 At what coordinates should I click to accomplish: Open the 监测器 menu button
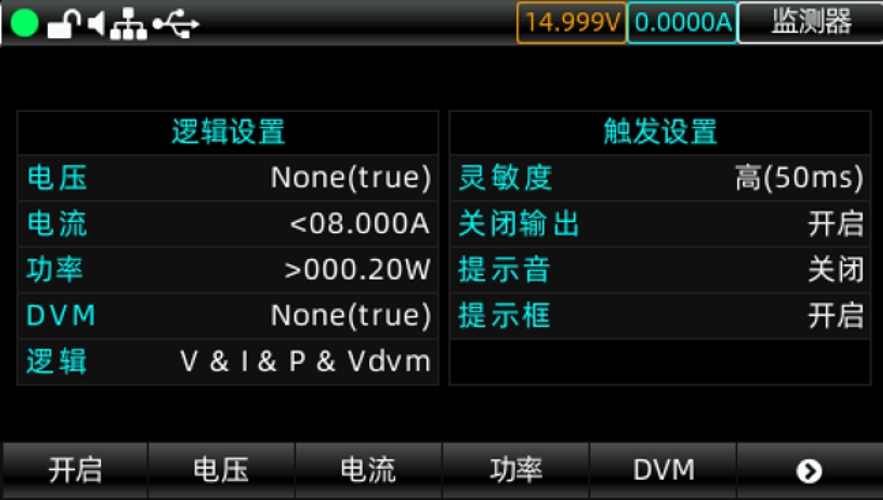click(809, 22)
